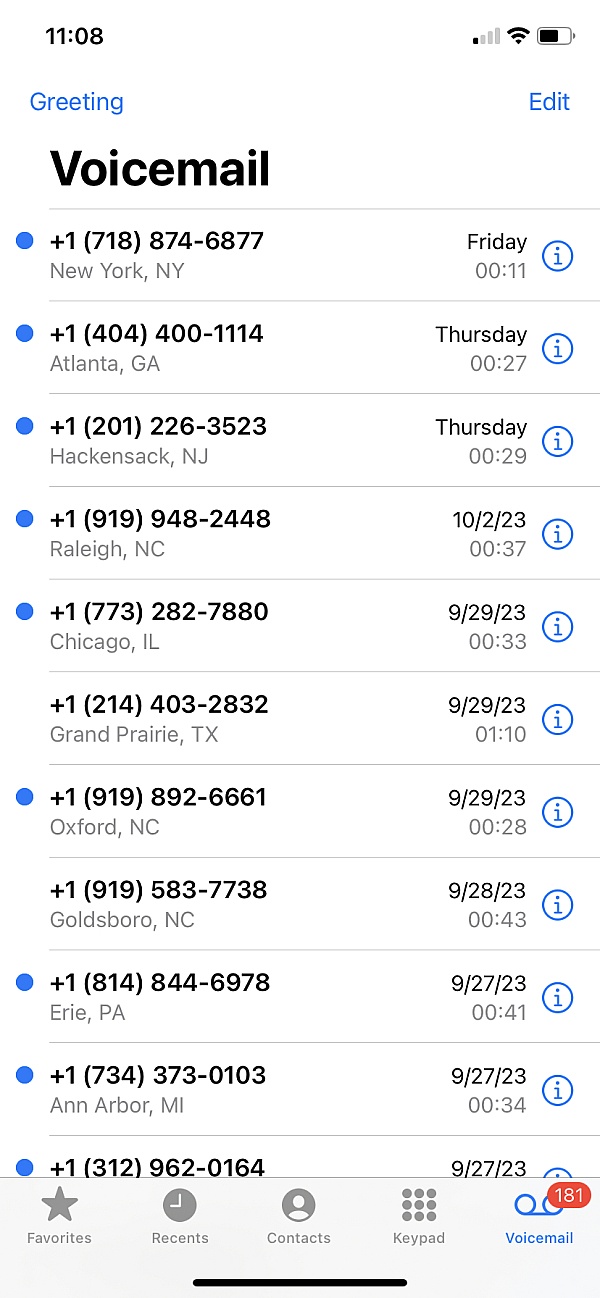Show info for the Hackensack, NJ voicemail
The image size is (600, 1298).
(x=558, y=441)
